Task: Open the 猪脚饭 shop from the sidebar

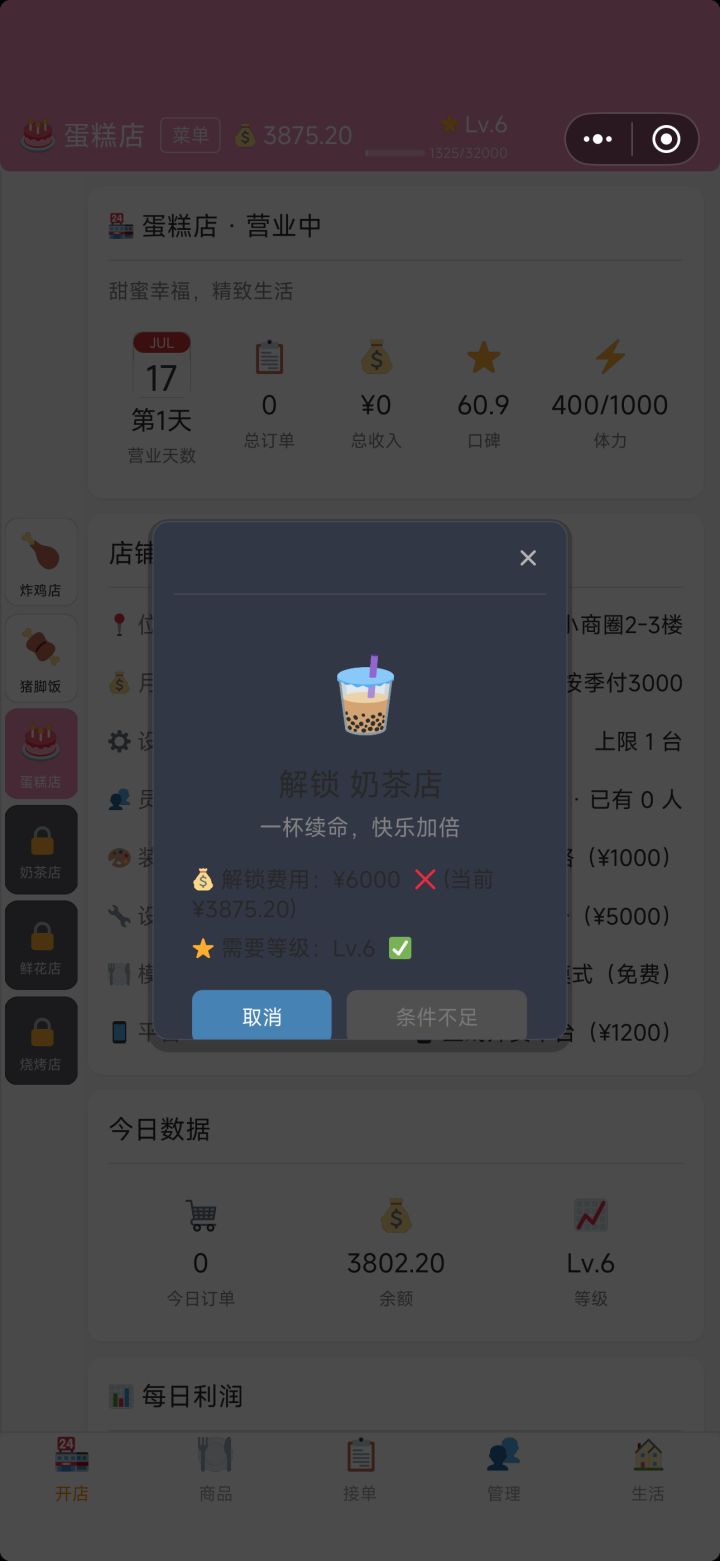Action: (x=41, y=657)
